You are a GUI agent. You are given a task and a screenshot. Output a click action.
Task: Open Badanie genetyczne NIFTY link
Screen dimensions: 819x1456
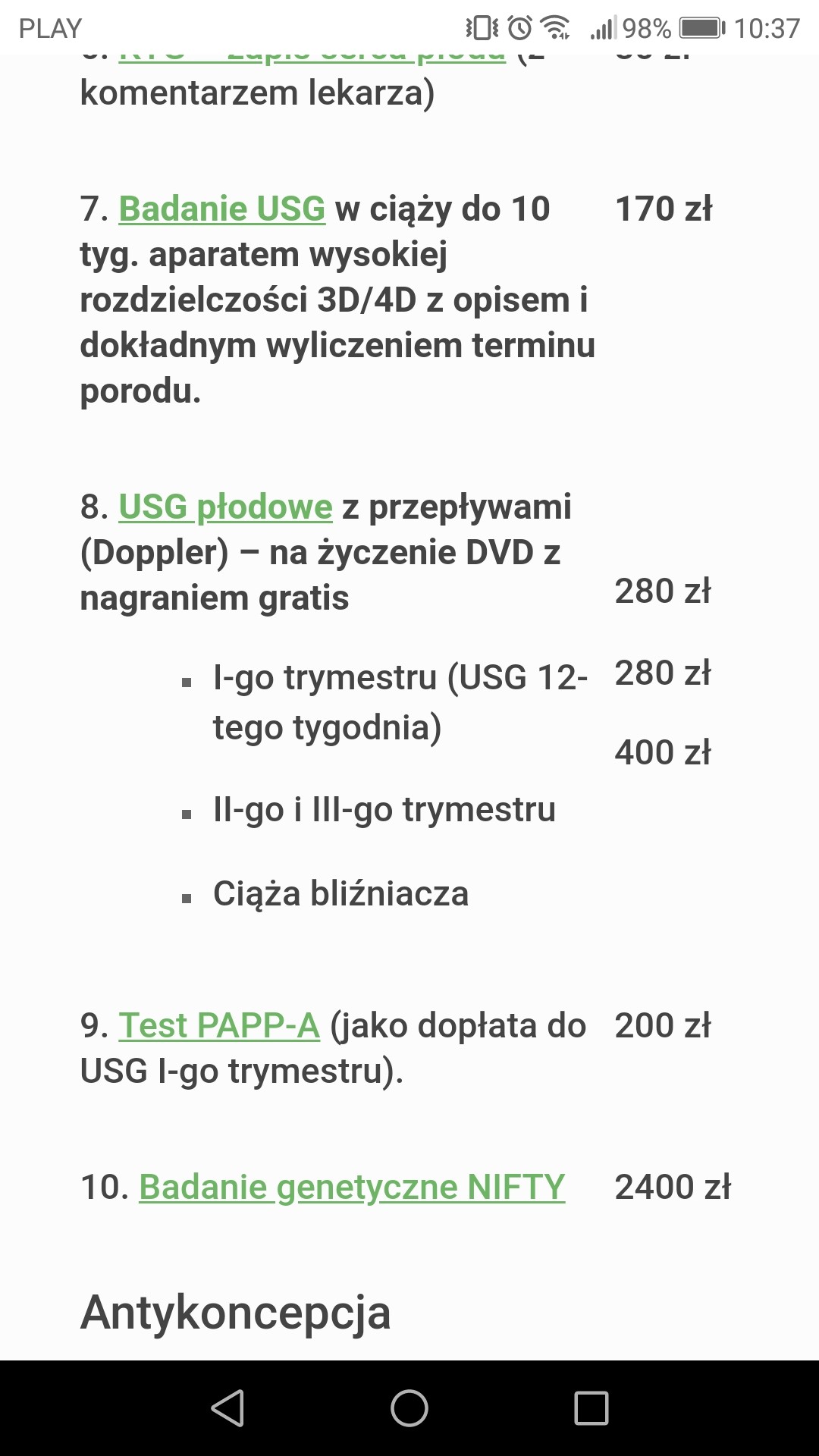(352, 1187)
